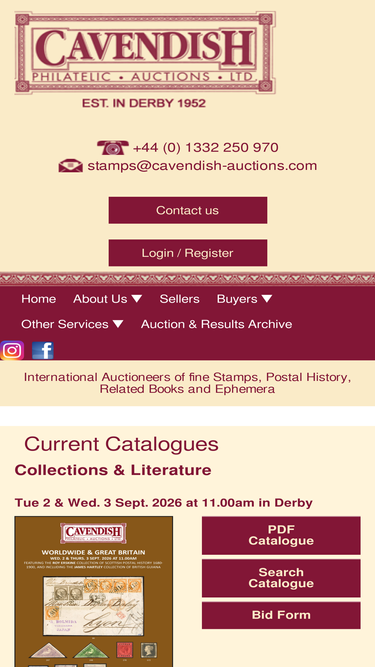Visit the Facebook page via its icon

click(43, 351)
